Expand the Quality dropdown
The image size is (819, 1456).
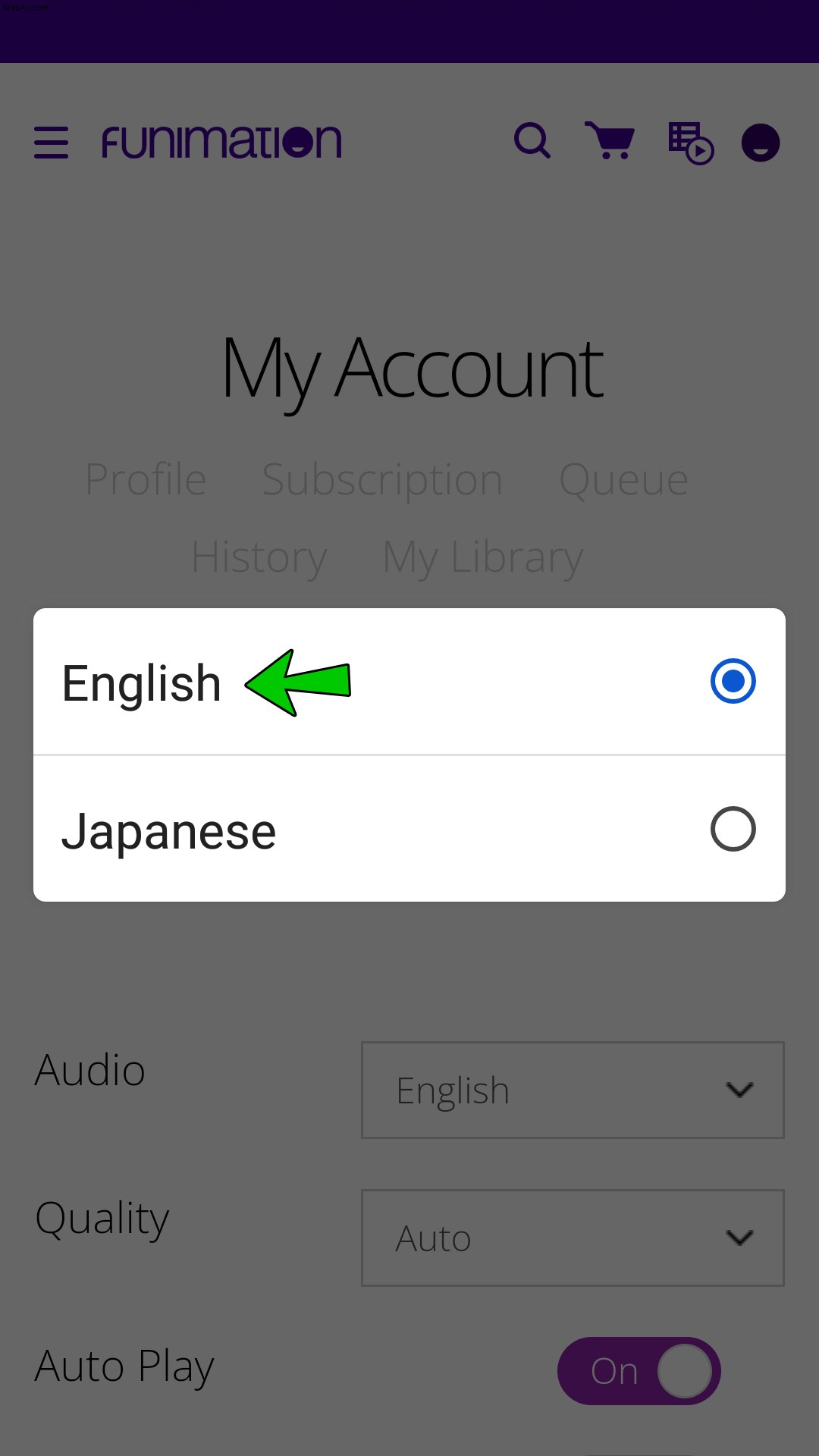573,1238
